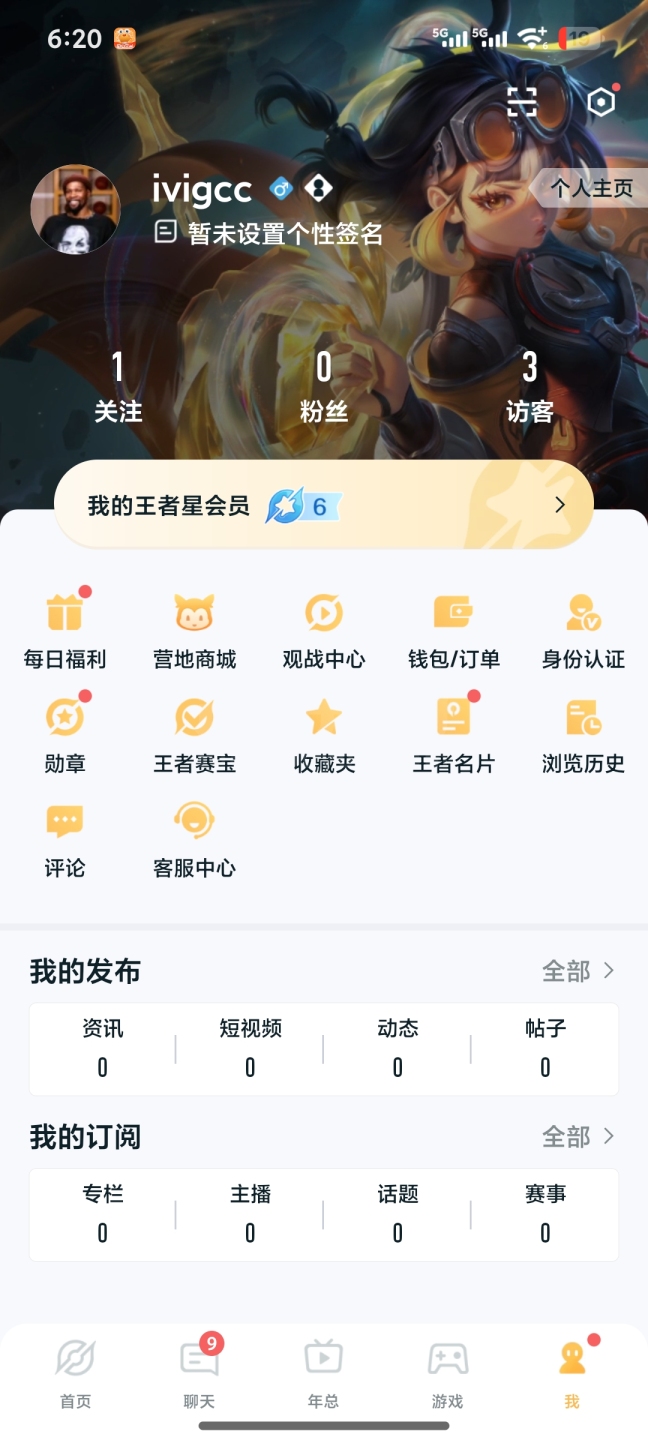This screenshot has height=1440, width=648.
Task: Open 钱包/订单 wallet and orders
Action: pos(453,630)
